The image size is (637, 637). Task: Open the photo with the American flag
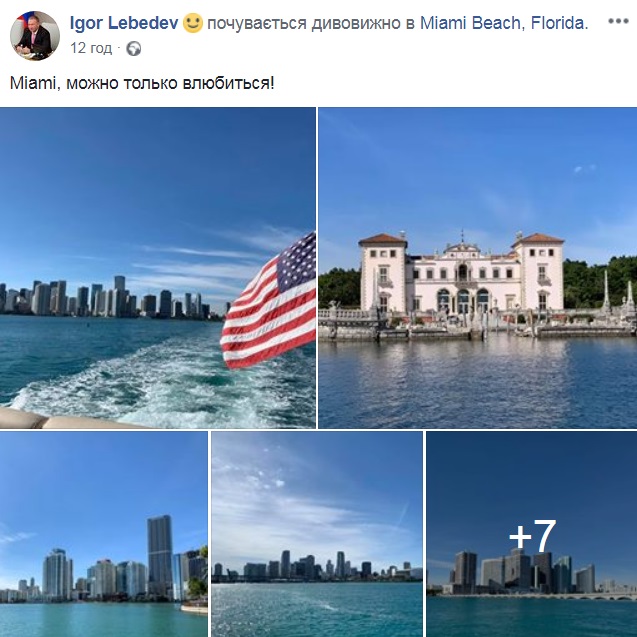(x=158, y=267)
